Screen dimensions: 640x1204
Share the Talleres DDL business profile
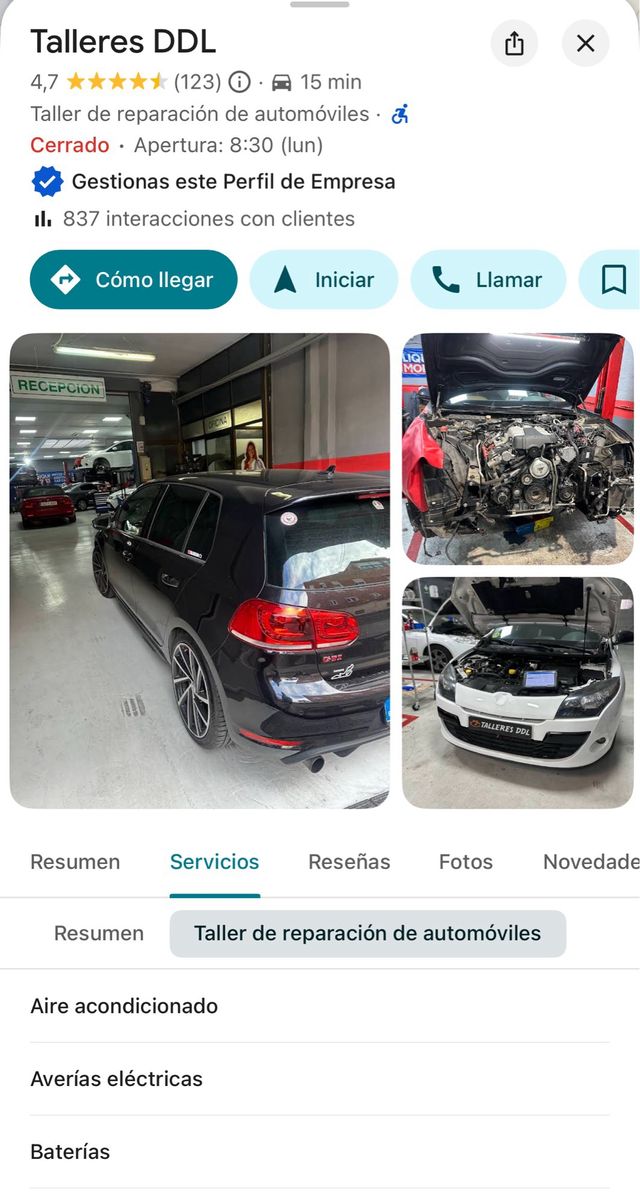(514, 44)
